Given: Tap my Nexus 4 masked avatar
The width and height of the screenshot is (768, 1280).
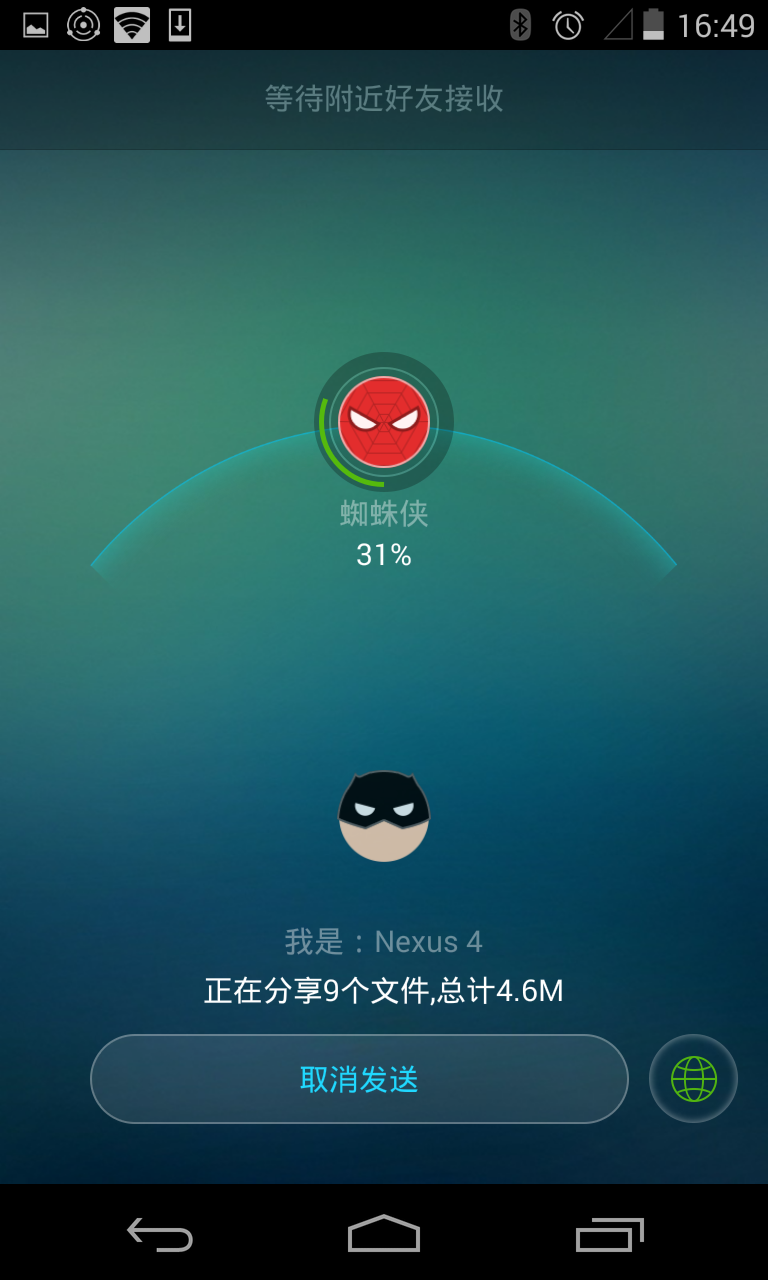Looking at the screenshot, I should (384, 816).
